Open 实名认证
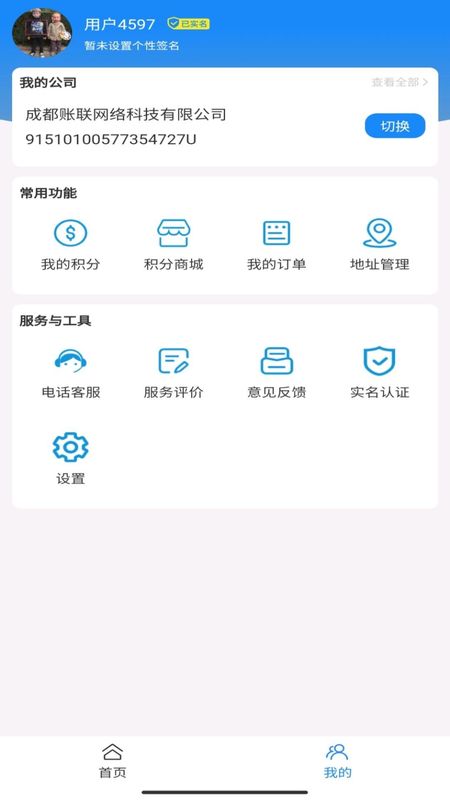This screenshot has width=450, height=800. (x=380, y=373)
